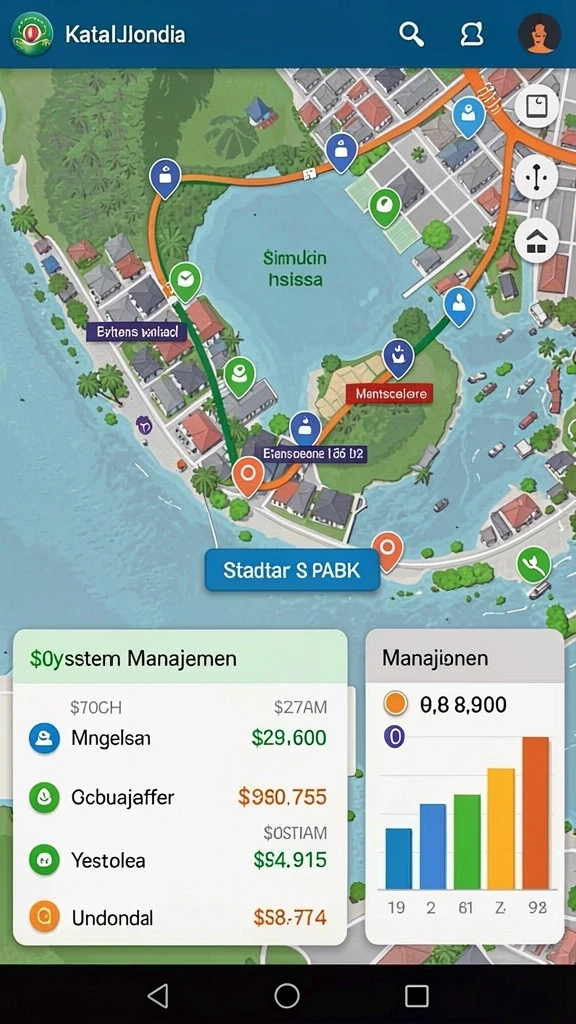Open the Undondal row
Image resolution: width=576 pixels, height=1024 pixels.
pos(179,918)
